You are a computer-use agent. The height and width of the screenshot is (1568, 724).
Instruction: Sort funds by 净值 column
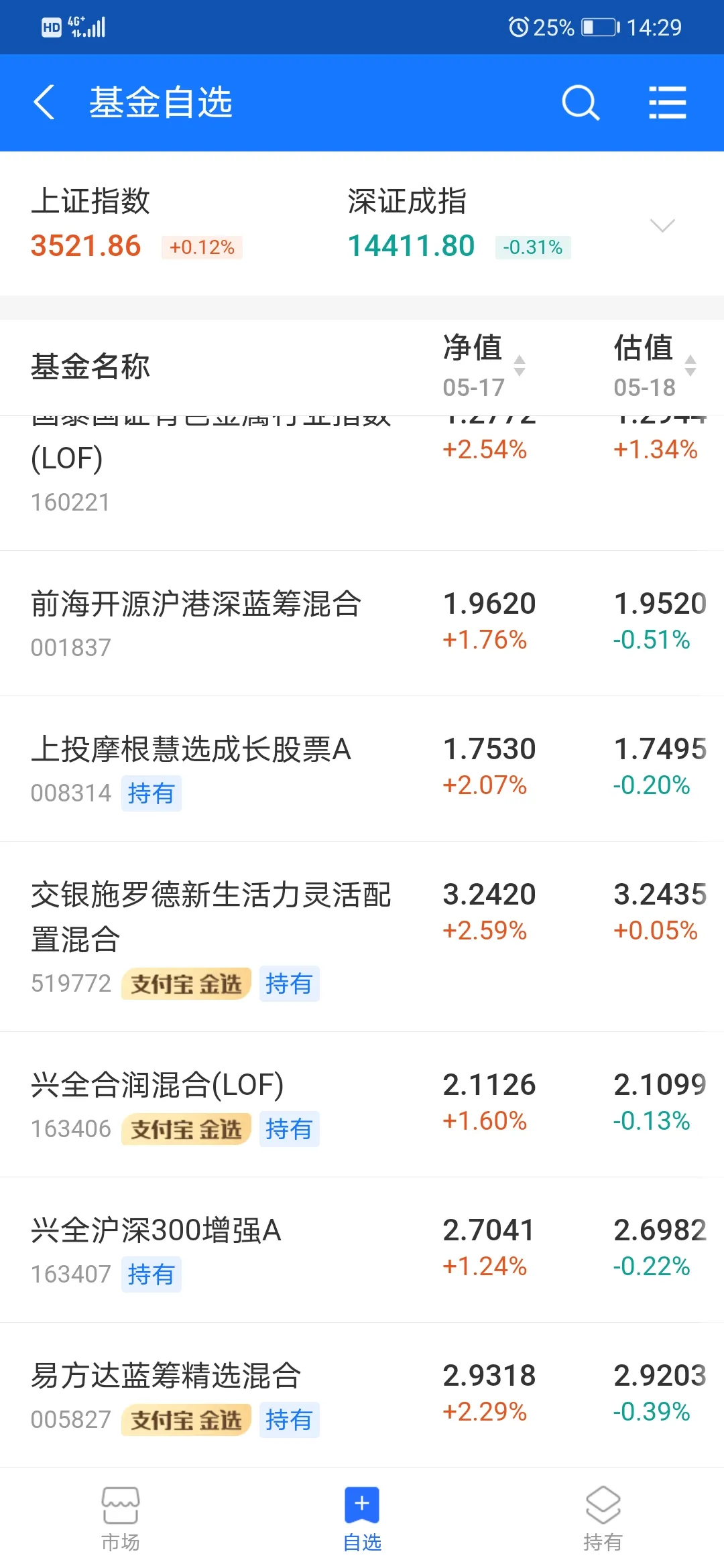tap(483, 366)
